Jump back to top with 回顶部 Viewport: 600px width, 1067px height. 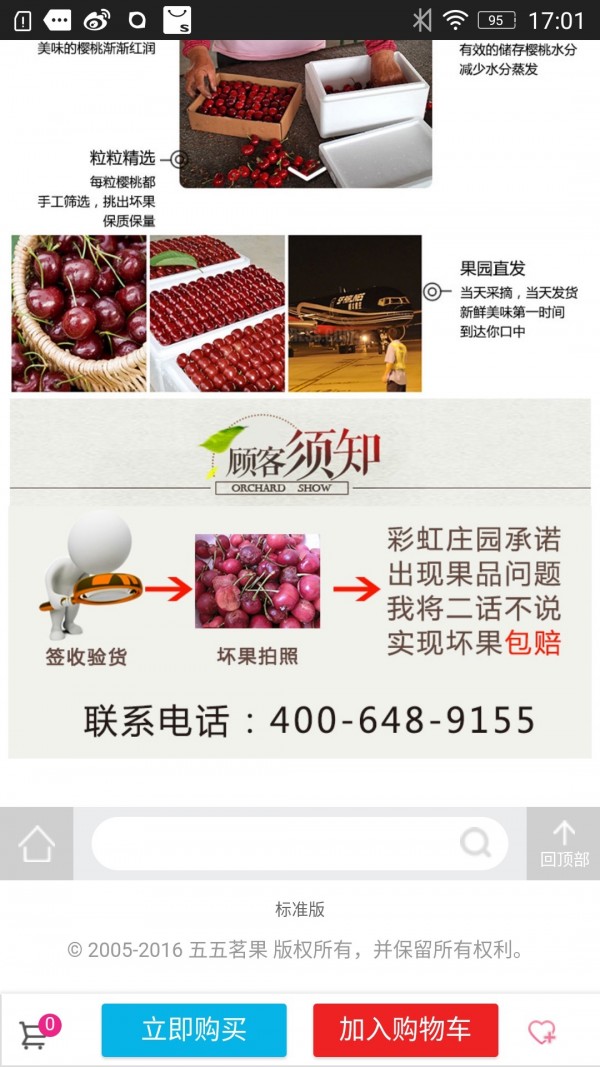564,844
